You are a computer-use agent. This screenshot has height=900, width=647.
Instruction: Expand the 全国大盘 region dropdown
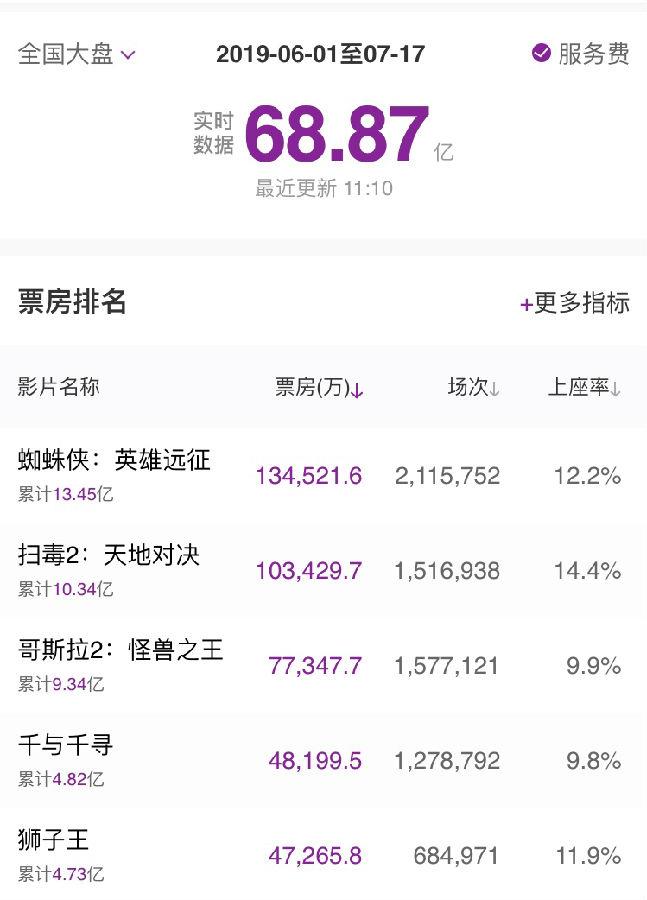pyautogui.click(x=77, y=54)
